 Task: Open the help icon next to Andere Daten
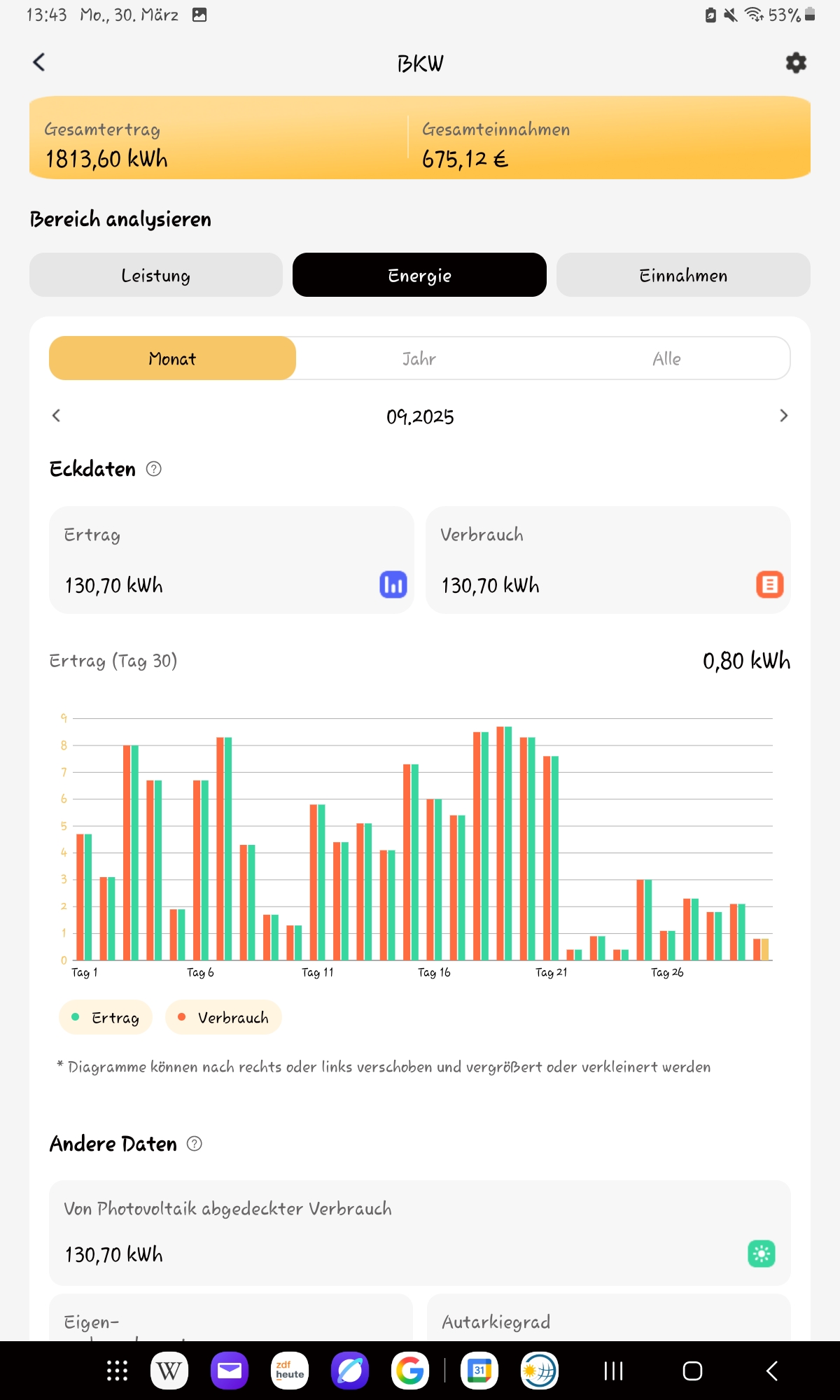(195, 1144)
